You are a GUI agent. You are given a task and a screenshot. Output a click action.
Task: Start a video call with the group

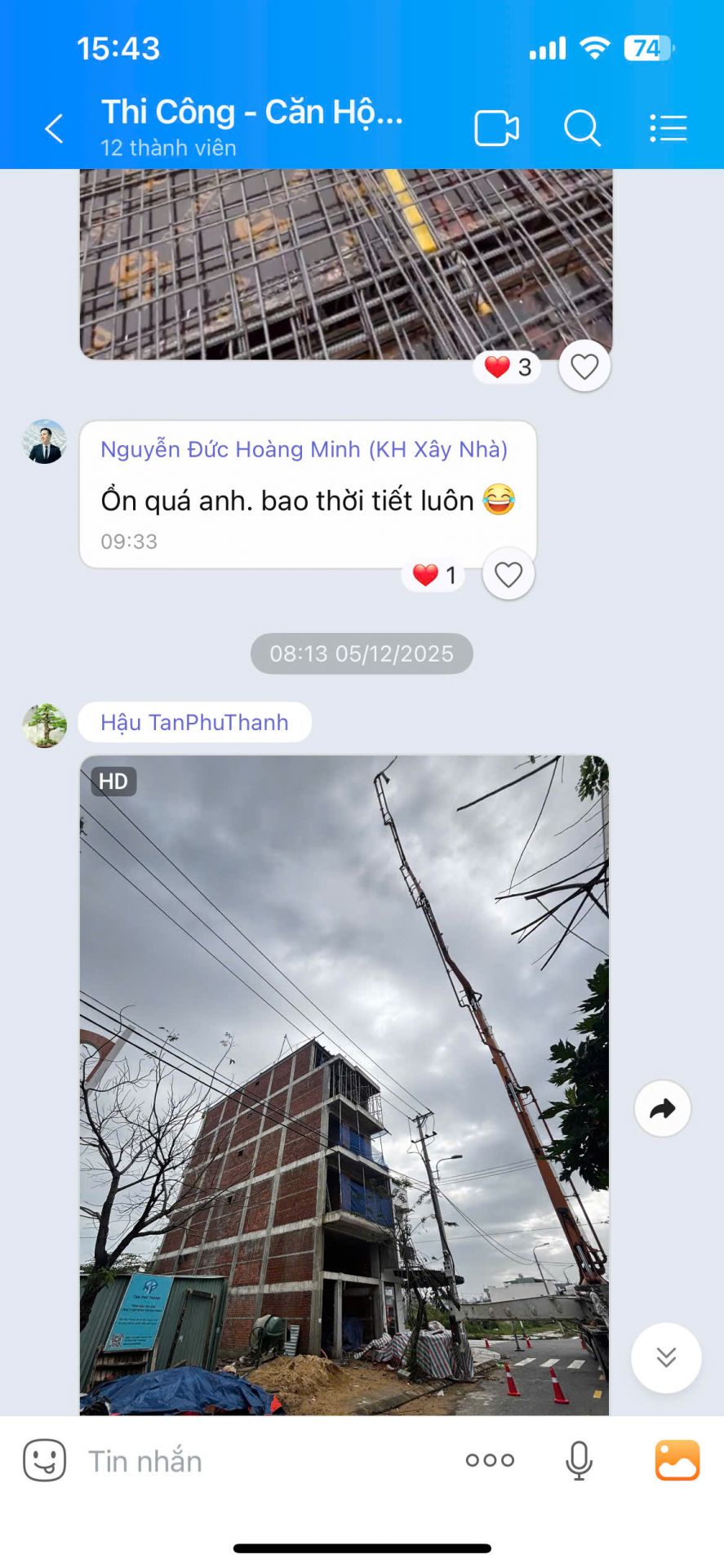496,129
